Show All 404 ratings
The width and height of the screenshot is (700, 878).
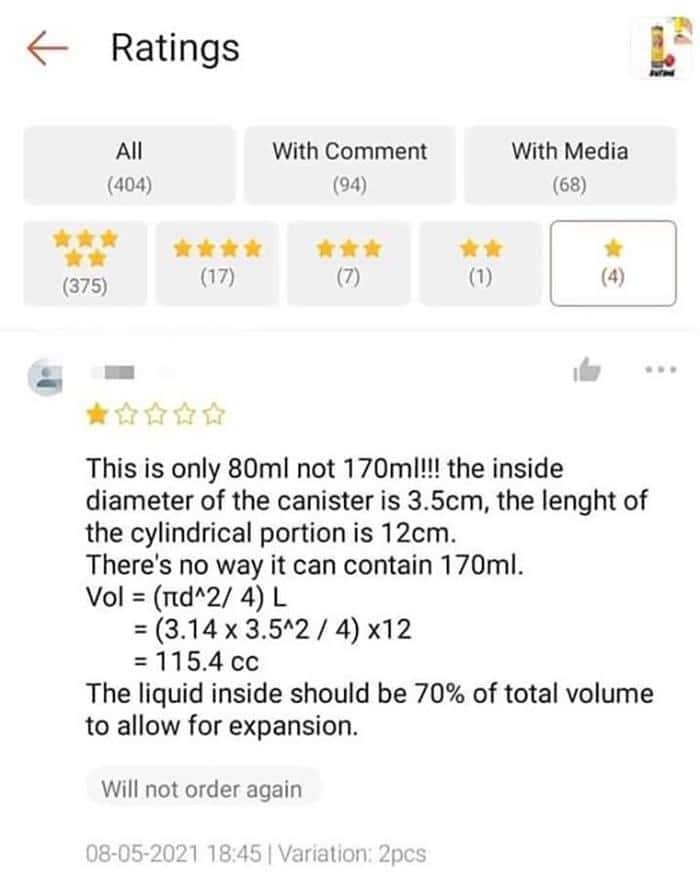pyautogui.click(x=129, y=165)
